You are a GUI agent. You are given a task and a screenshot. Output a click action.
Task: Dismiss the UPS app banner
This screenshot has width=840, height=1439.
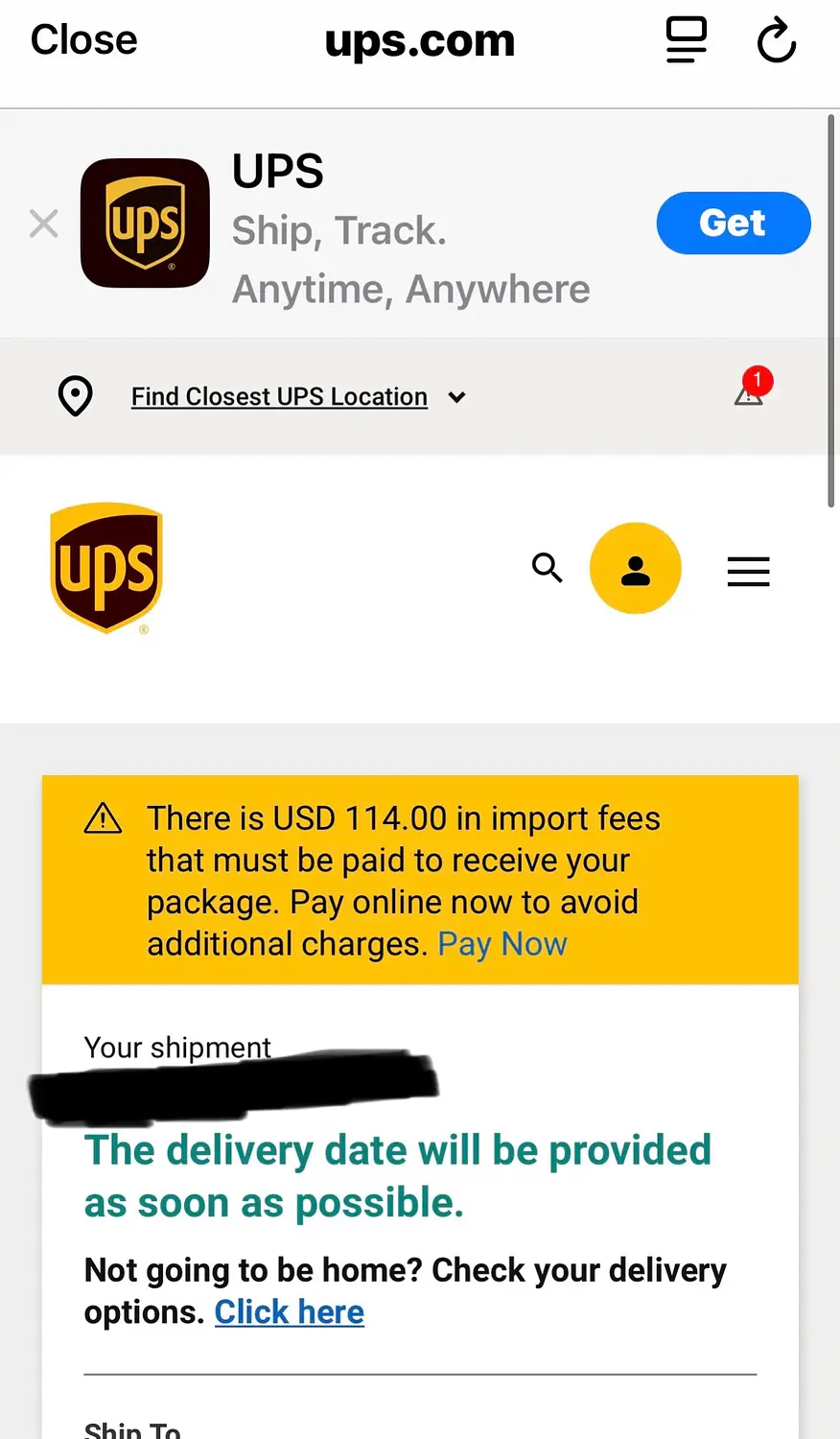coord(44,224)
